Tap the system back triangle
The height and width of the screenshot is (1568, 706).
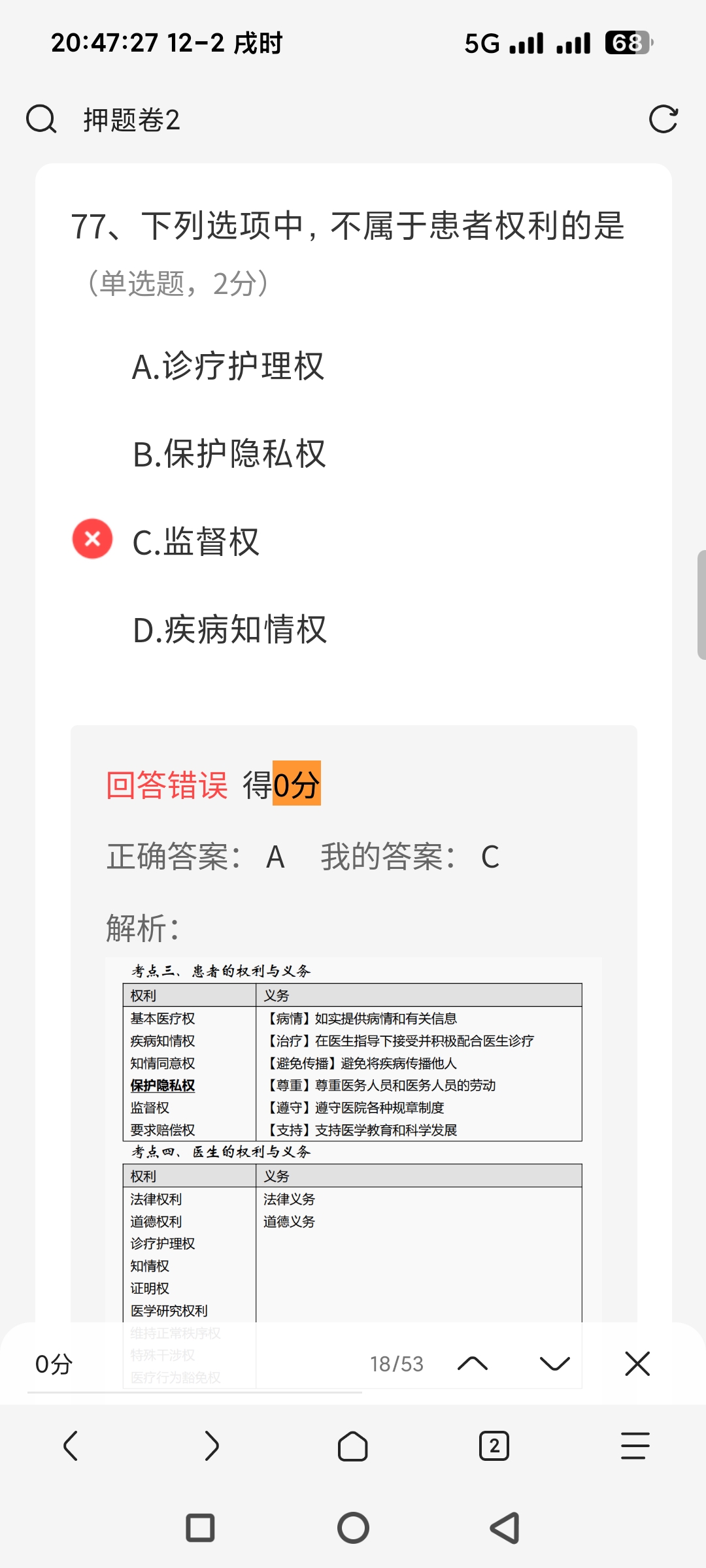point(505,1528)
